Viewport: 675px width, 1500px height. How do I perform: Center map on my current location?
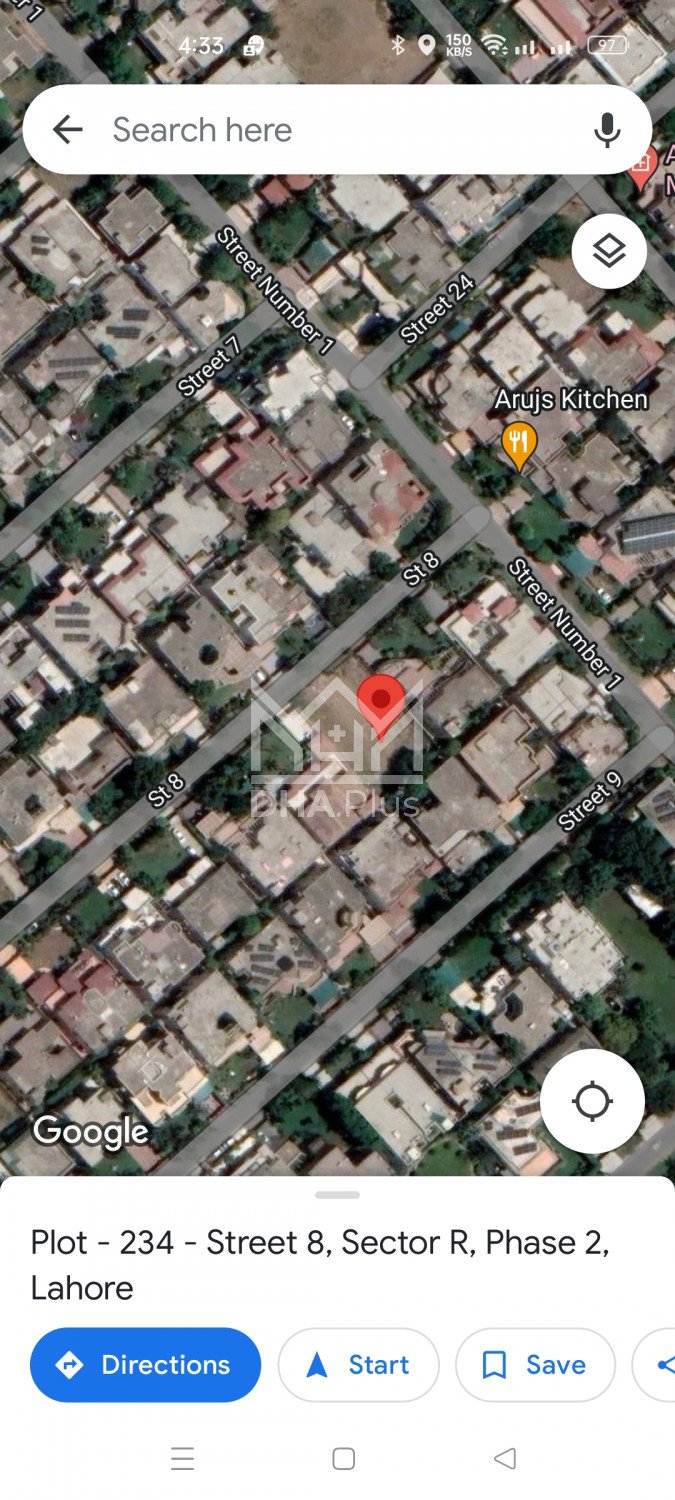pos(592,1101)
